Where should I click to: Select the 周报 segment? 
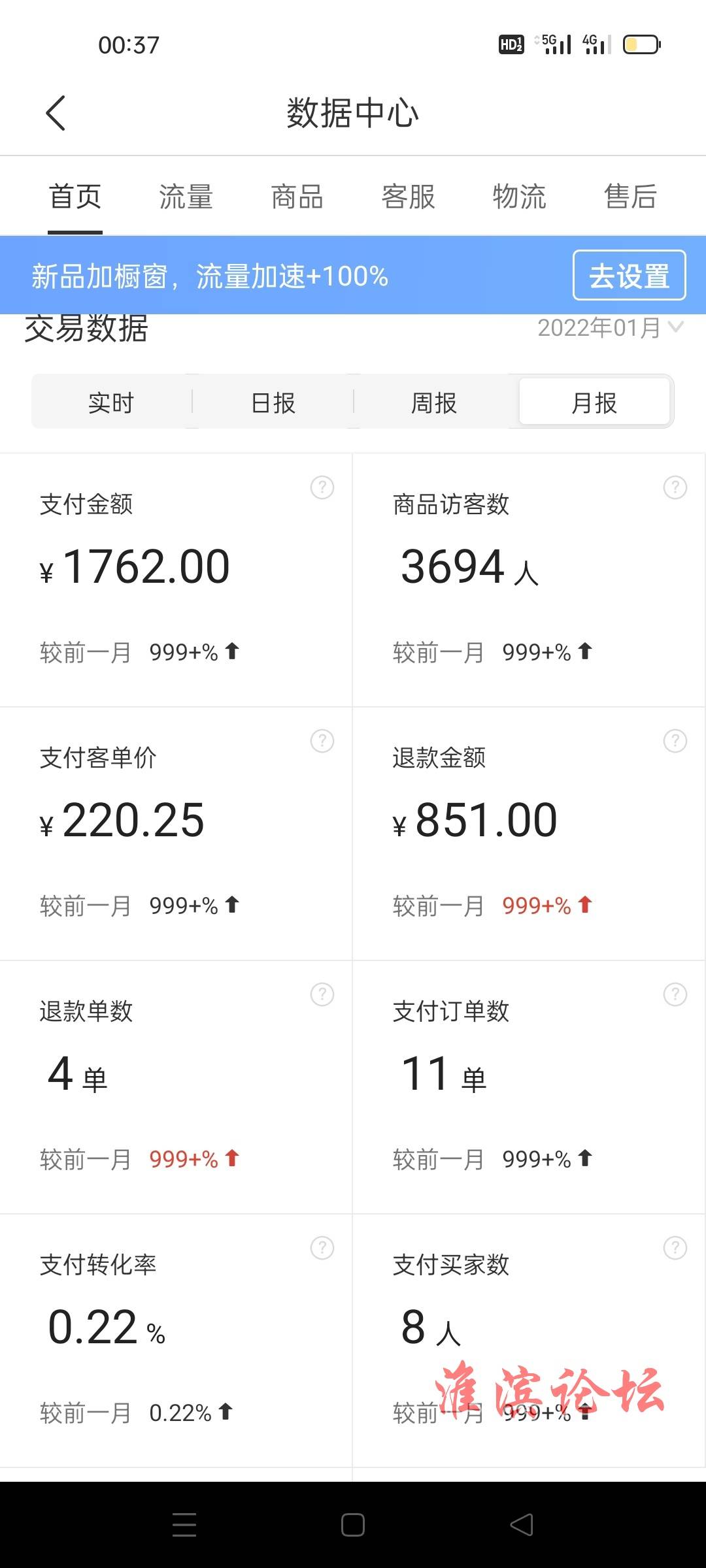tap(434, 402)
